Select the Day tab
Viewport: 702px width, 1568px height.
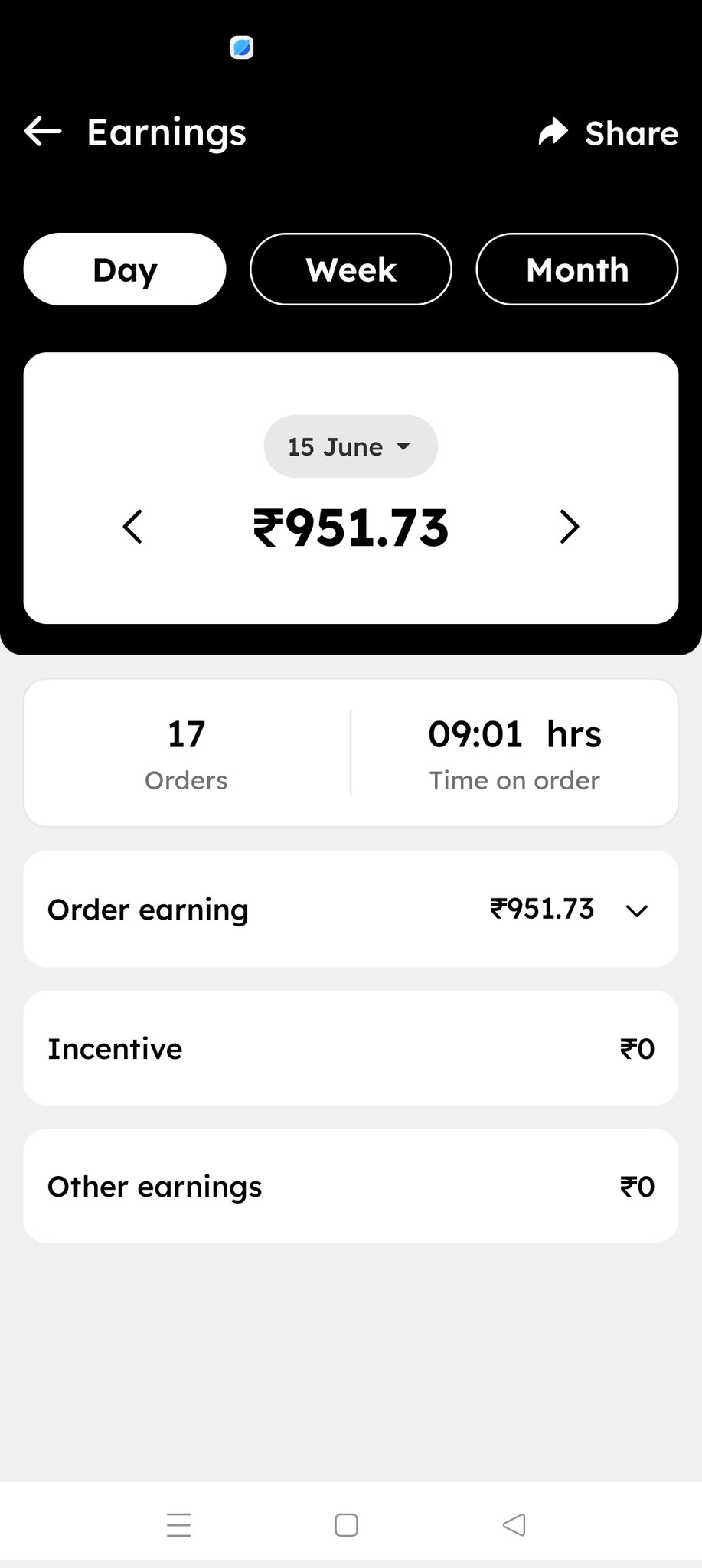coord(125,269)
